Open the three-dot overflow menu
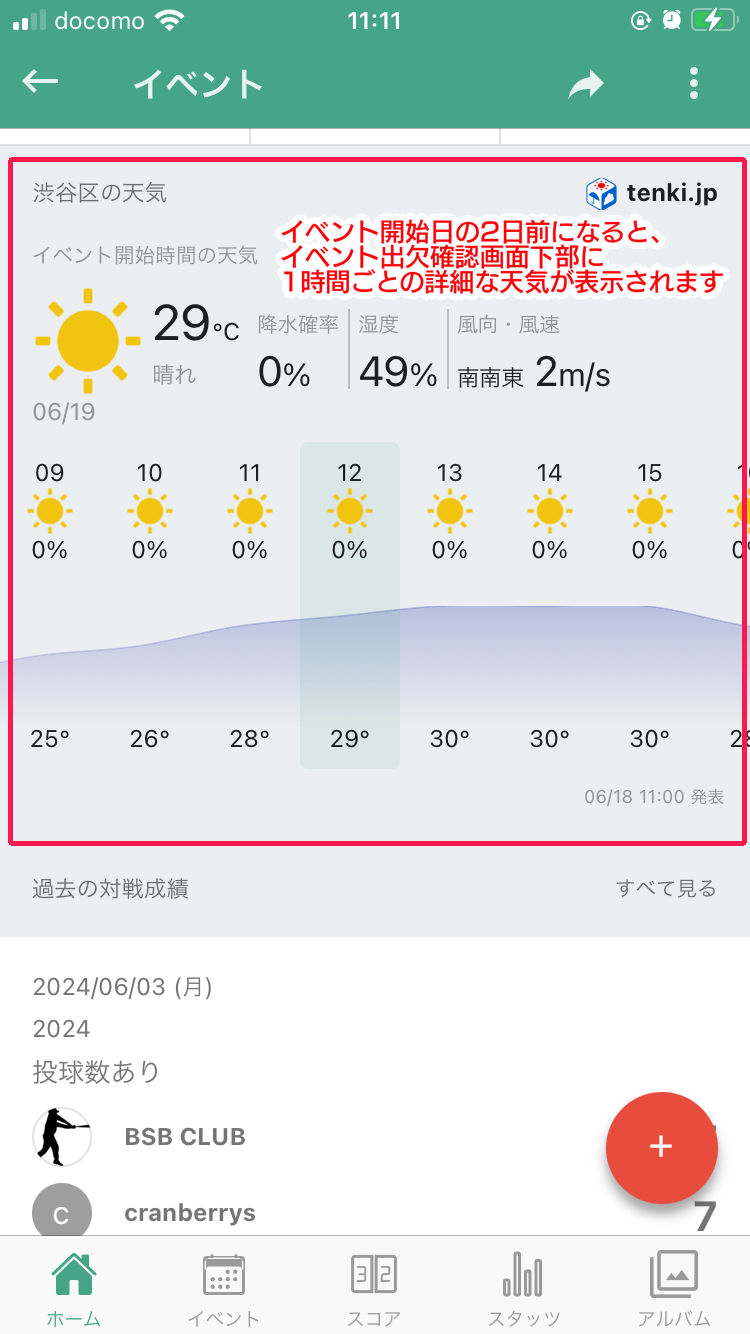This screenshot has width=750, height=1334. click(x=694, y=84)
